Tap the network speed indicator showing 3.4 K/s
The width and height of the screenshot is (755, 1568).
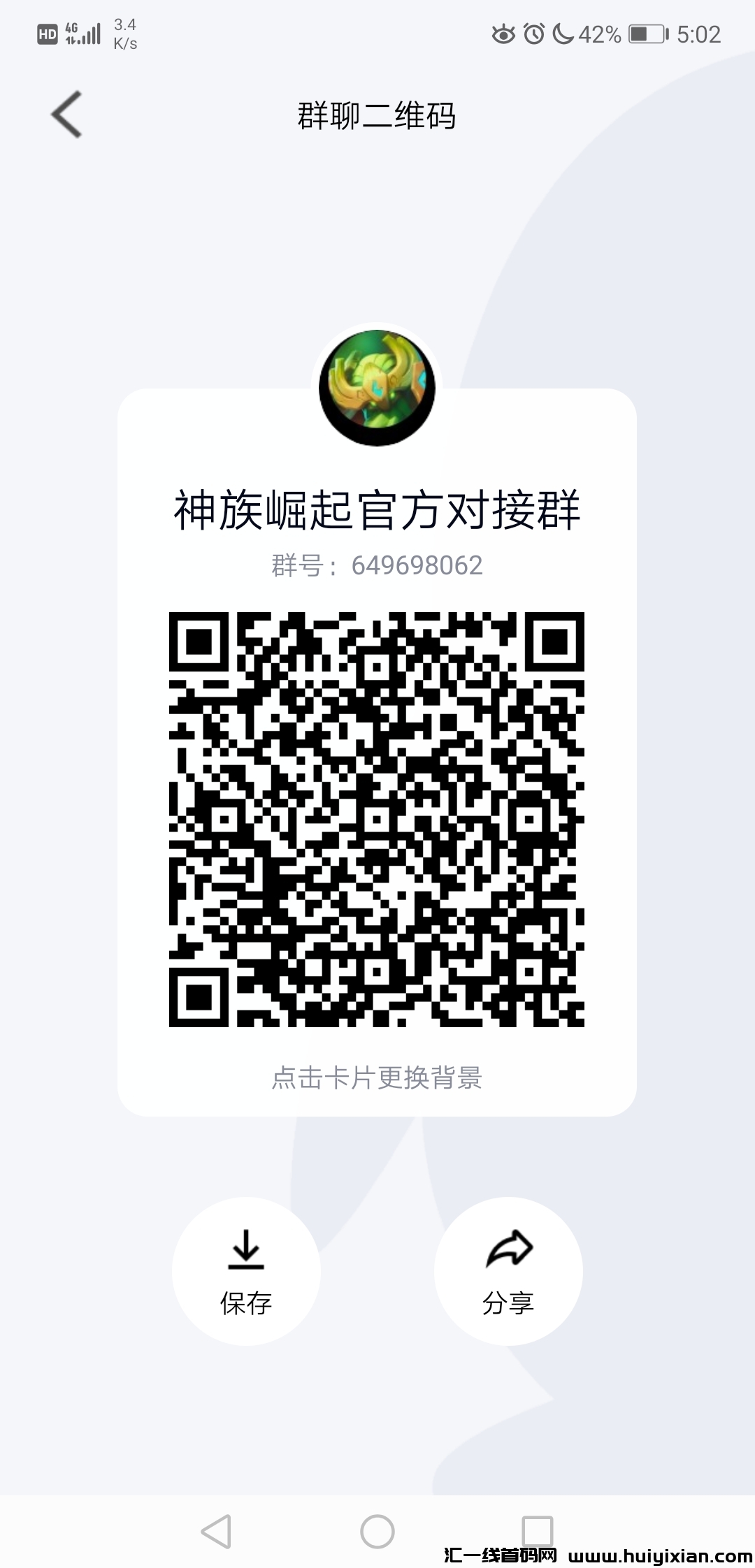coord(123,34)
